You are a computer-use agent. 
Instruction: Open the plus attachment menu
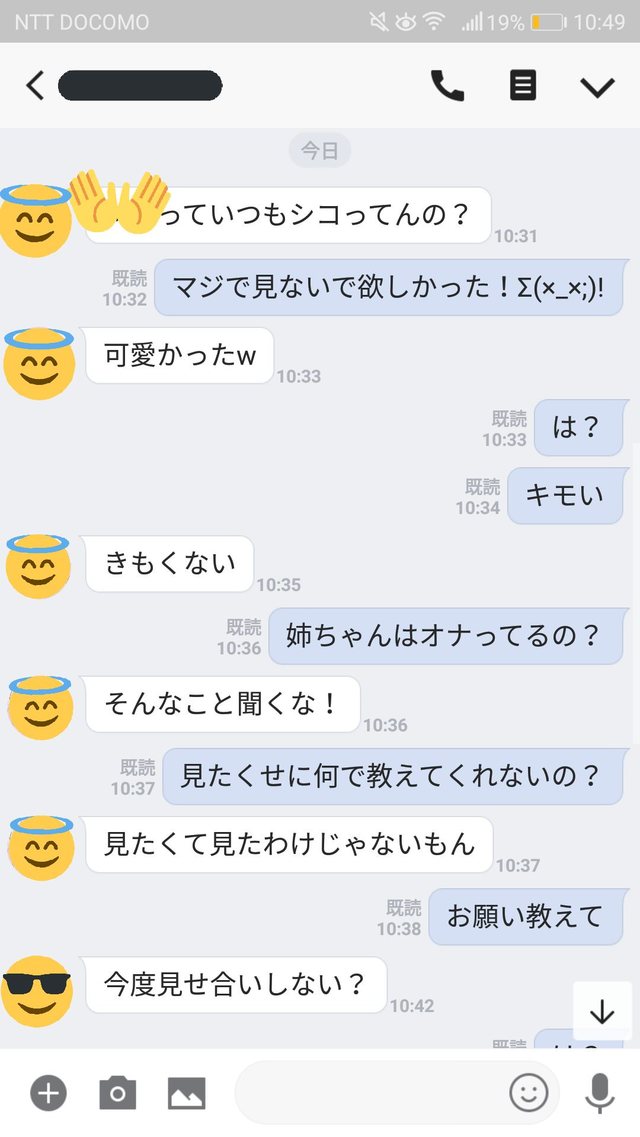(48, 1093)
